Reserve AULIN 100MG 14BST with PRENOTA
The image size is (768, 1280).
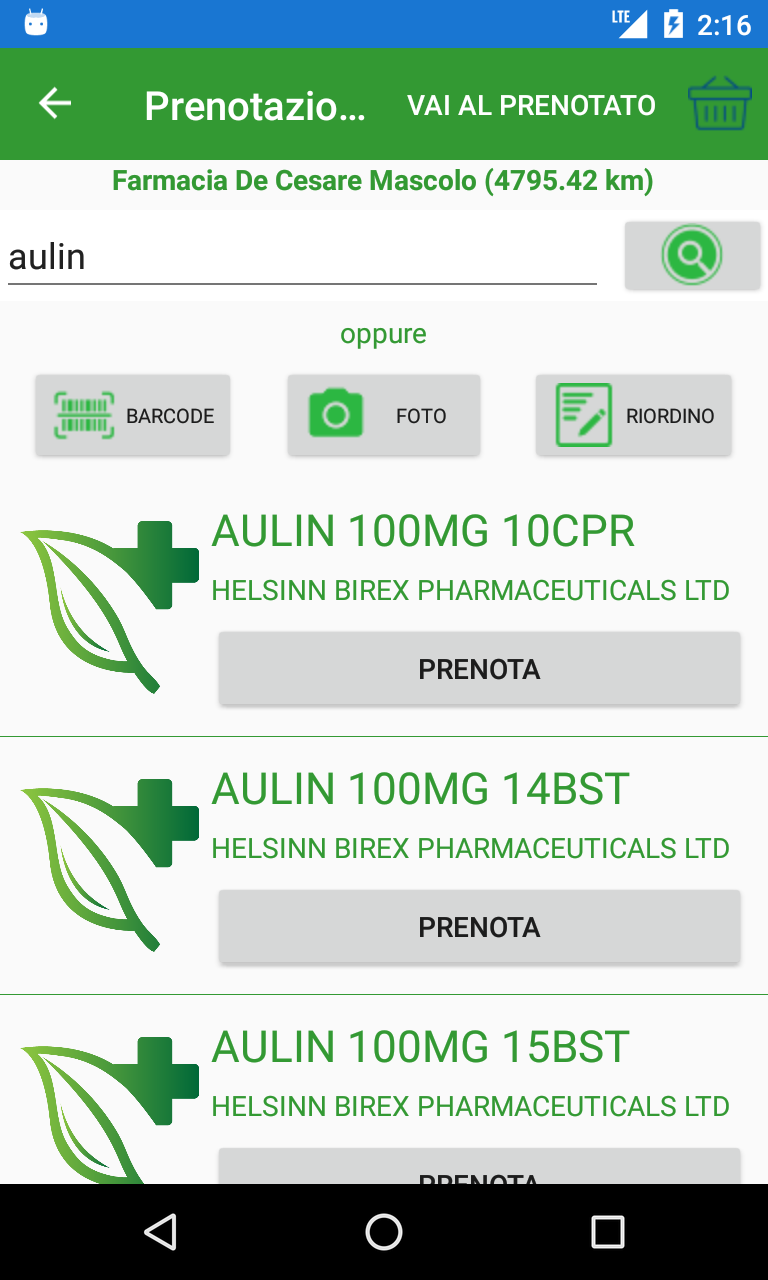tap(479, 927)
